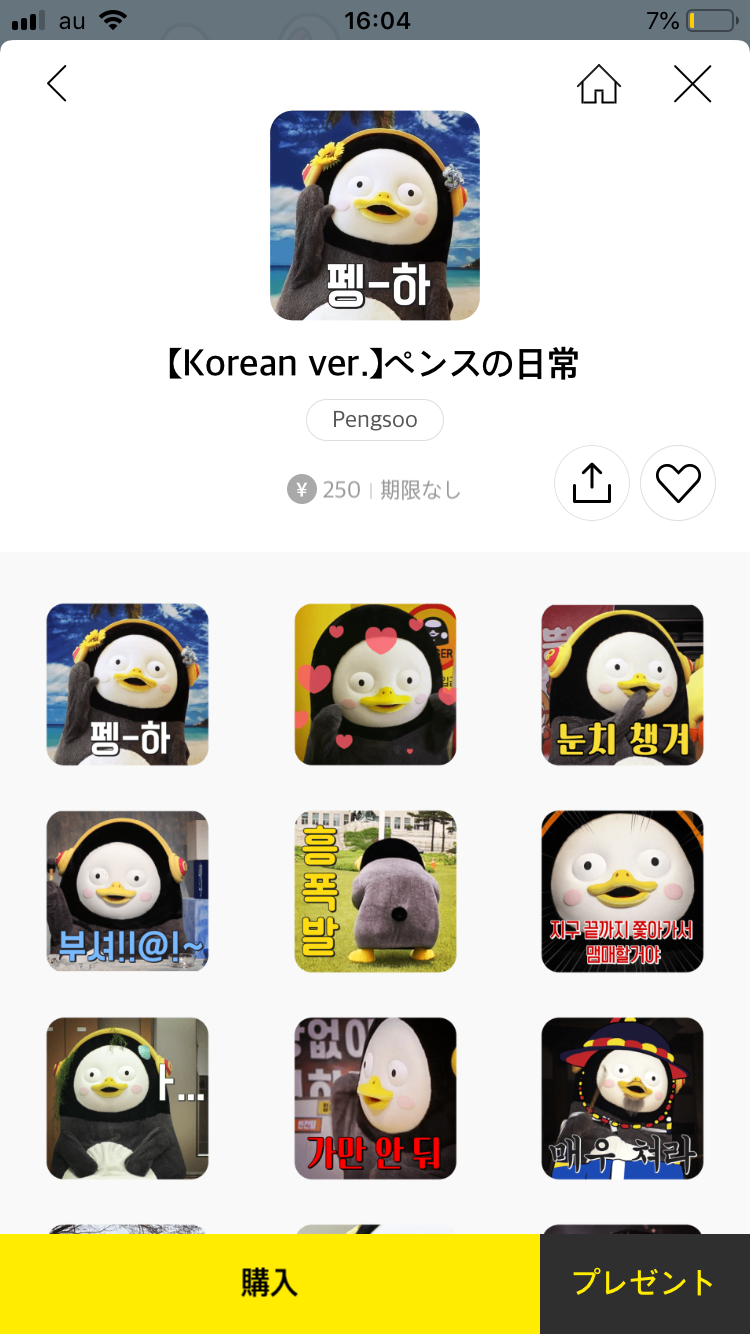Image resolution: width=750 pixels, height=1334 pixels.
Task: Navigate back with the left chevron arrow
Action: click(x=57, y=84)
